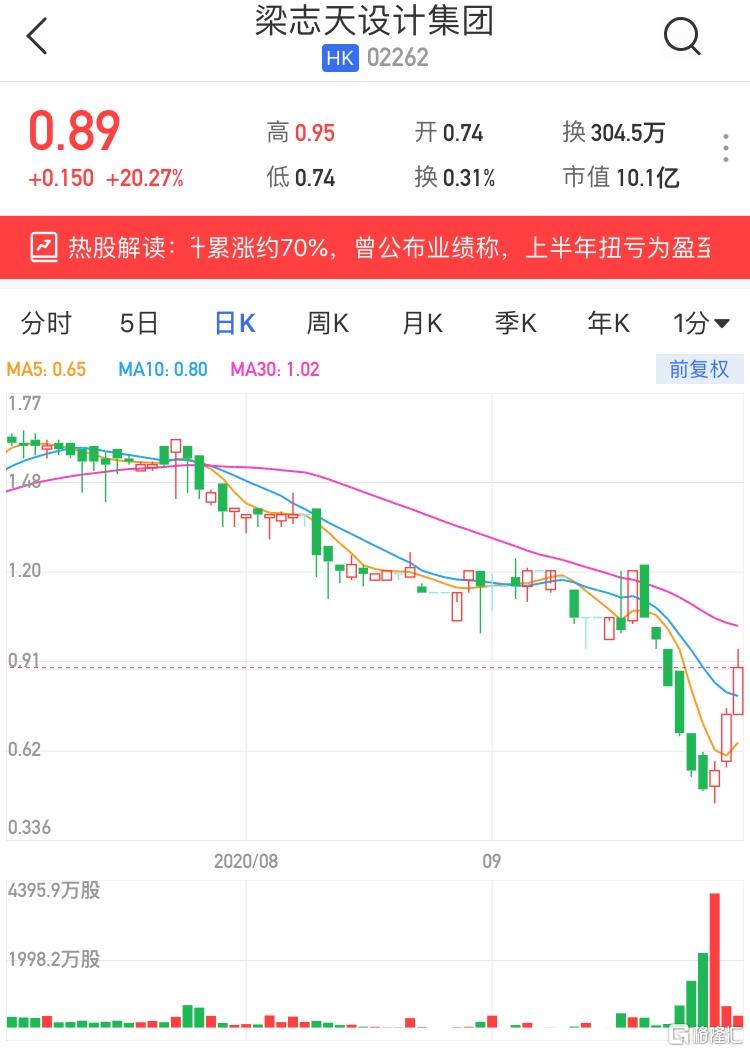Open the search magnifier icon

click(682, 37)
